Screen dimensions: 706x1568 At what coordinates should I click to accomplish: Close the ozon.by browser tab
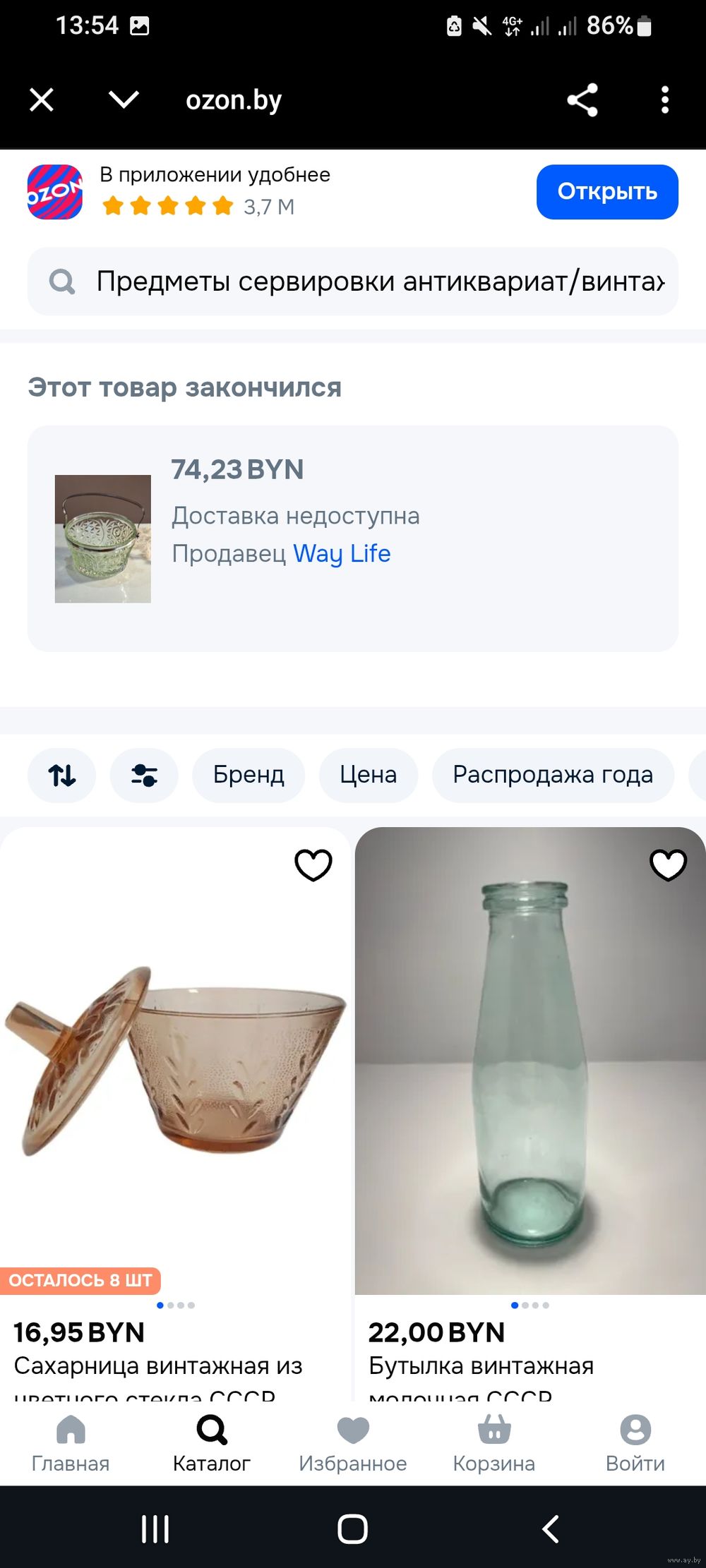[42, 99]
